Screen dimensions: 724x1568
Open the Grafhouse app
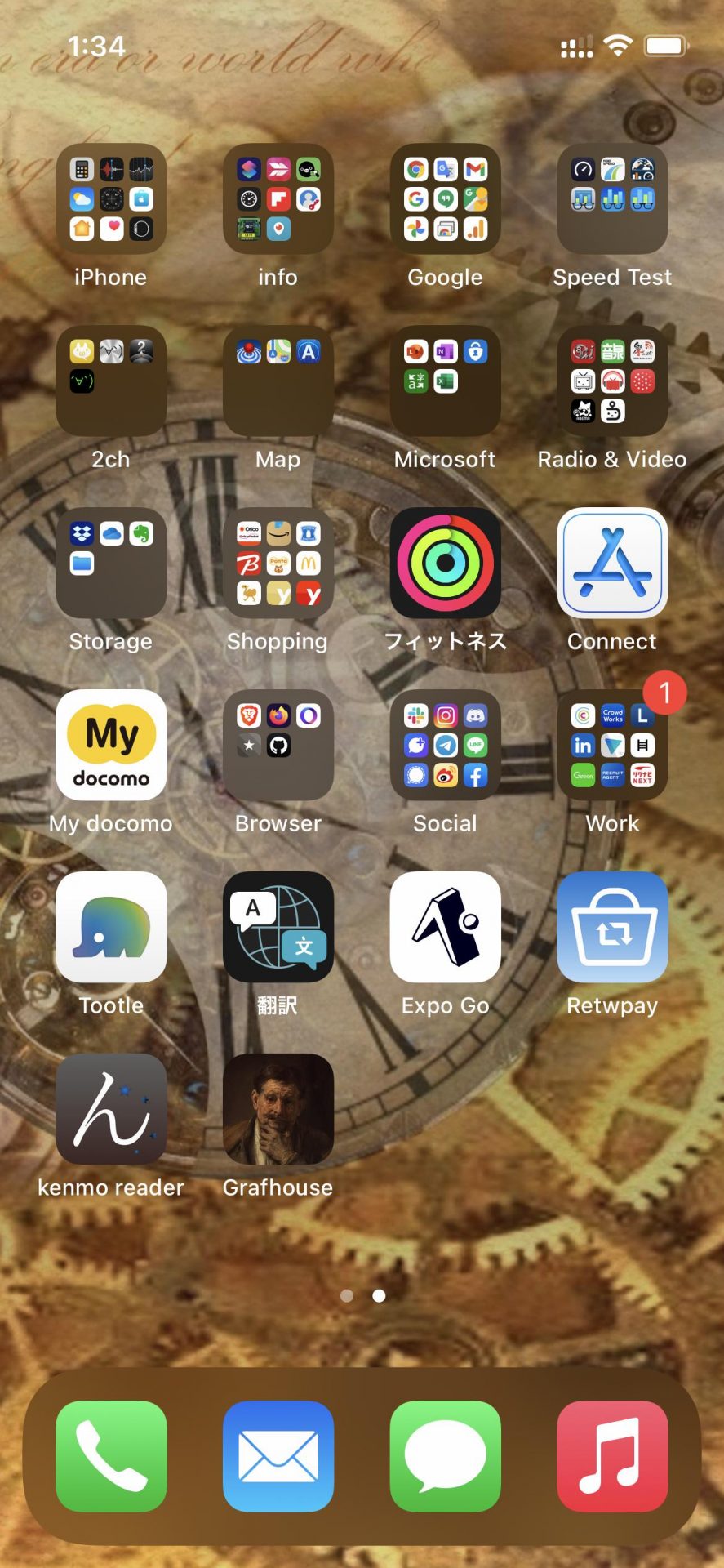pos(278,1110)
